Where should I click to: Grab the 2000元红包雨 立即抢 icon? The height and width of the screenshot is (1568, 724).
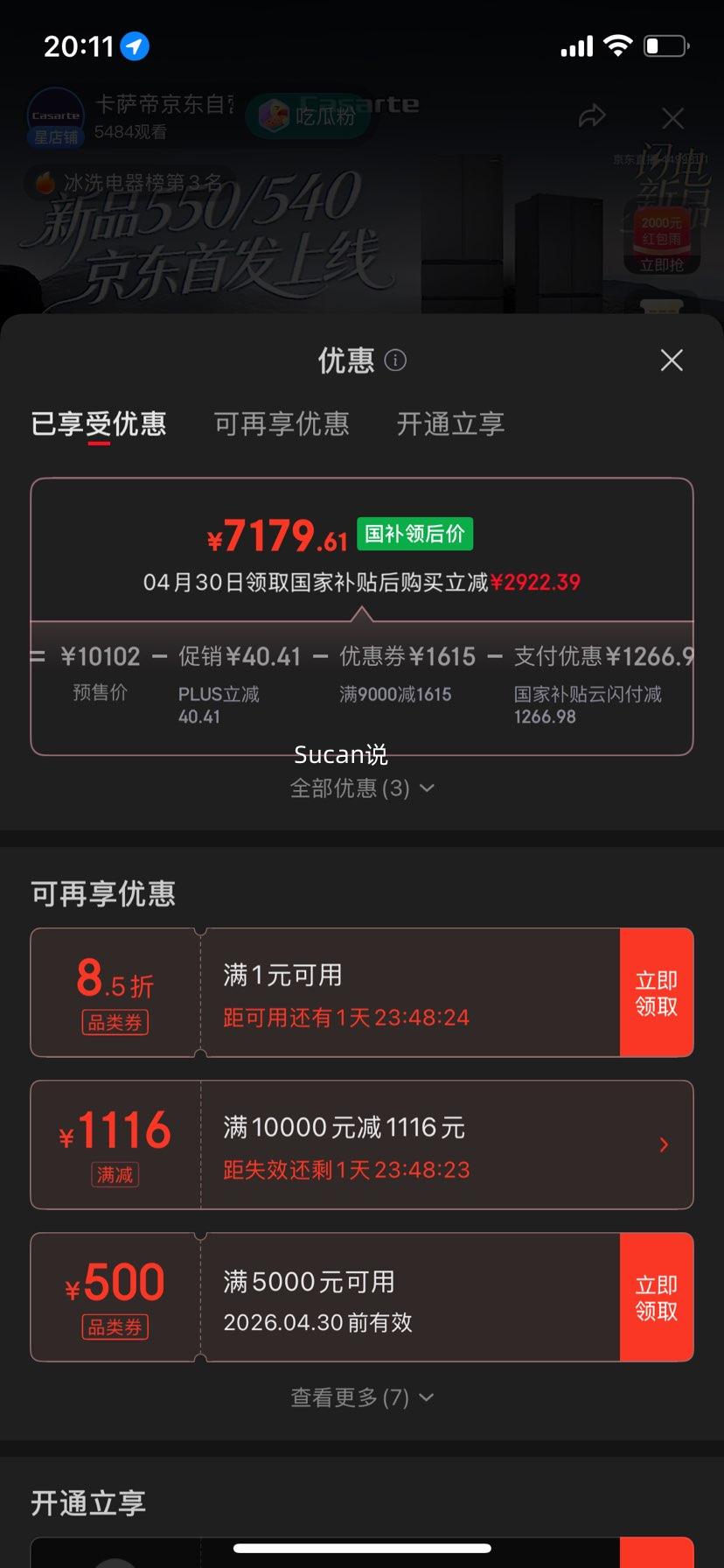(661, 239)
